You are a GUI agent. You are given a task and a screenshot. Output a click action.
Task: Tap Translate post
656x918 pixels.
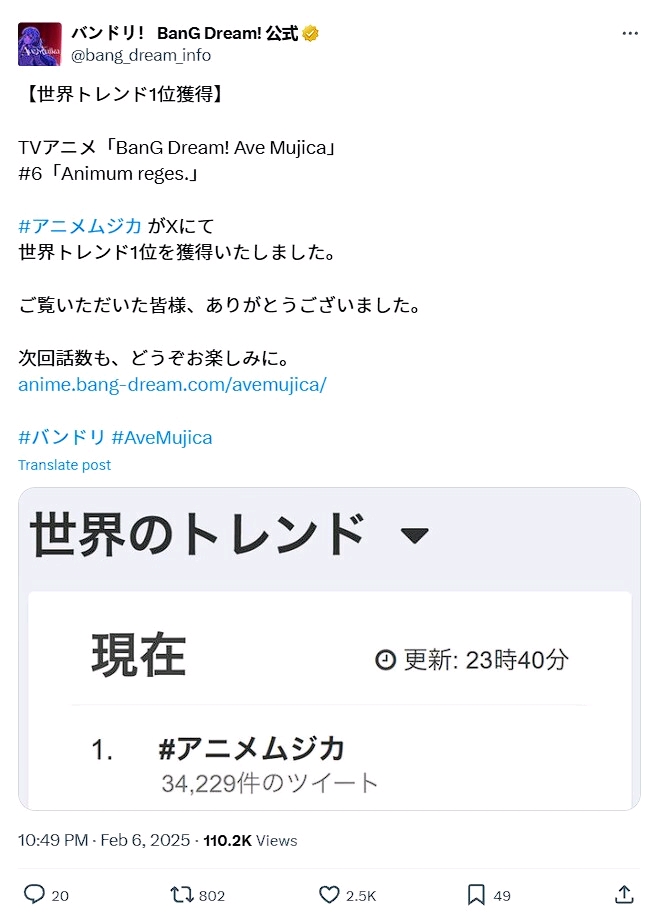tap(64, 465)
